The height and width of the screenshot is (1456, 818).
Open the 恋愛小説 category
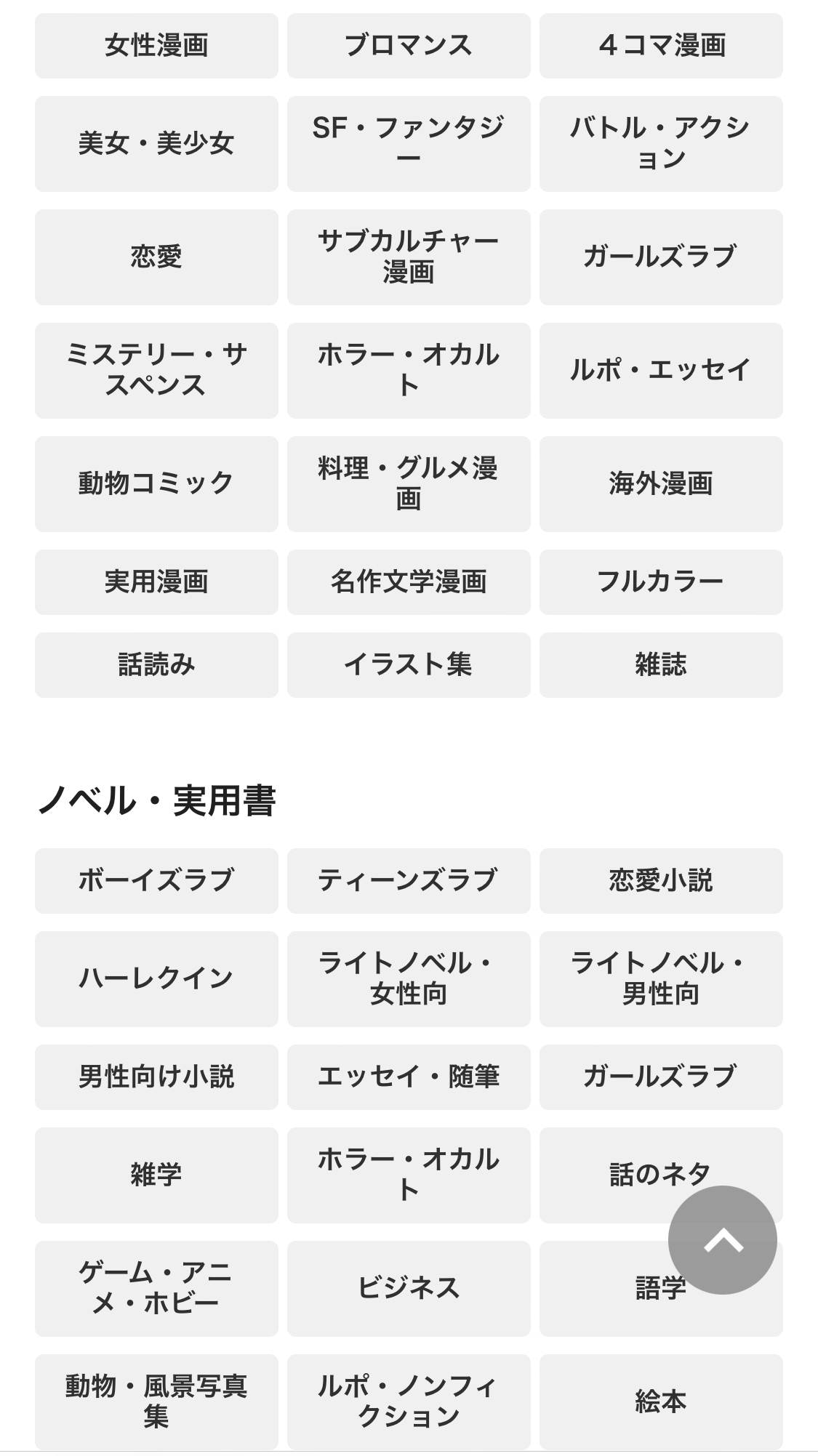pyautogui.click(x=661, y=881)
